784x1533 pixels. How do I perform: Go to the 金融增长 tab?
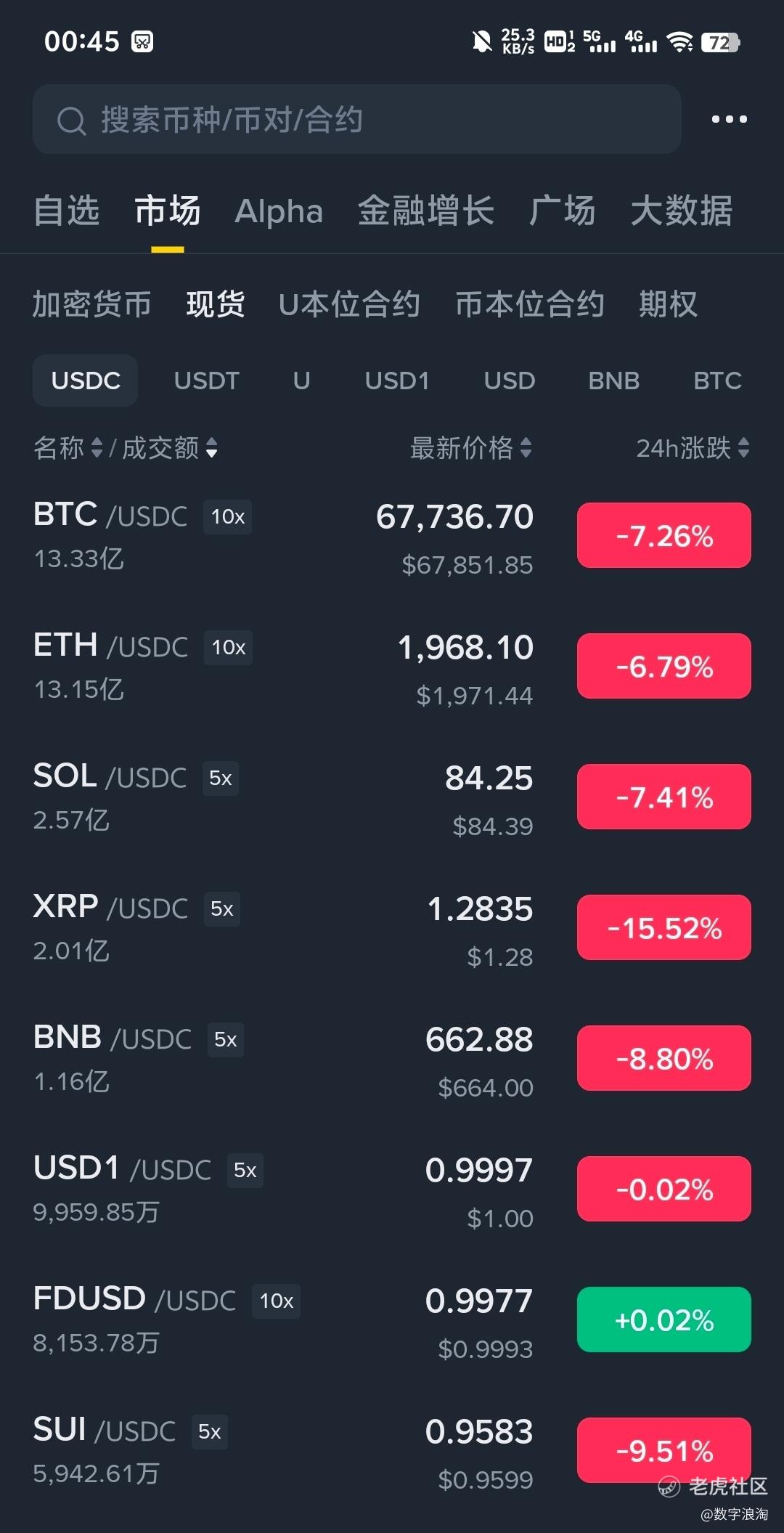point(425,211)
